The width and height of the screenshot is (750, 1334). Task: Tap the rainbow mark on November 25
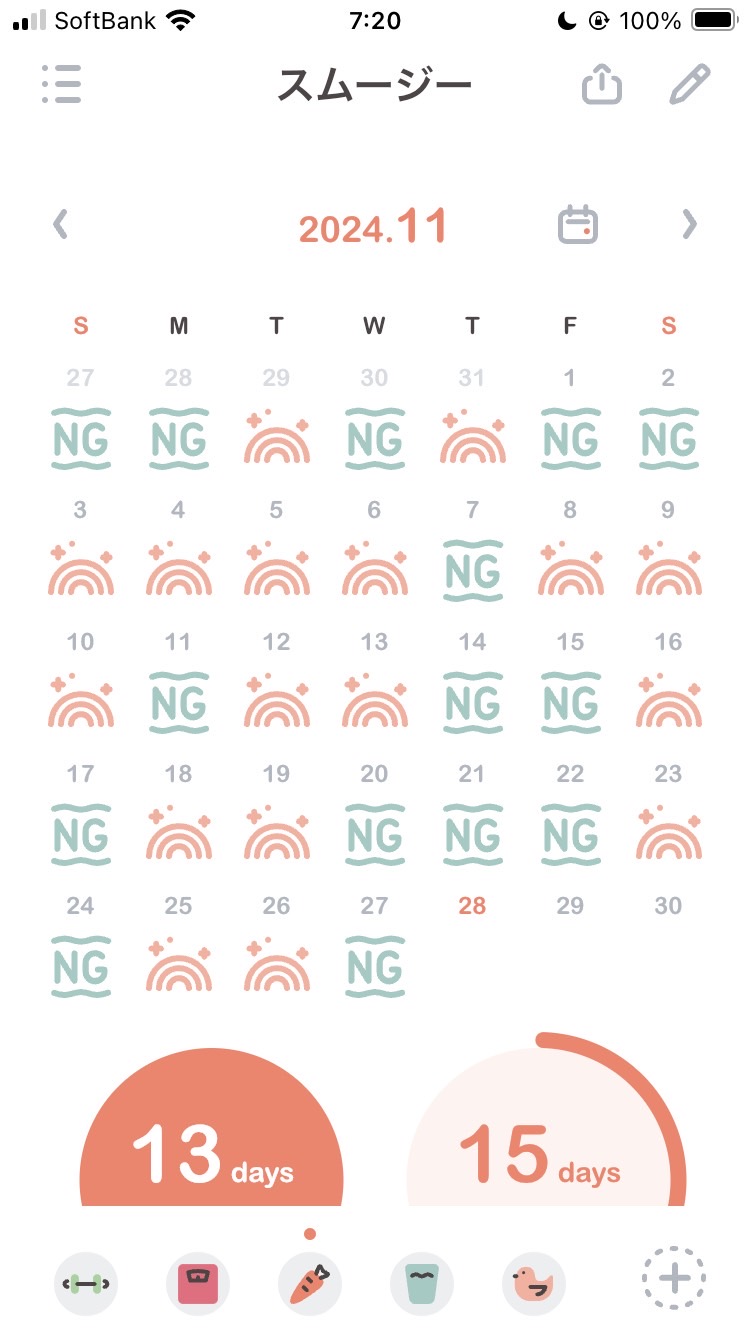[178, 965]
